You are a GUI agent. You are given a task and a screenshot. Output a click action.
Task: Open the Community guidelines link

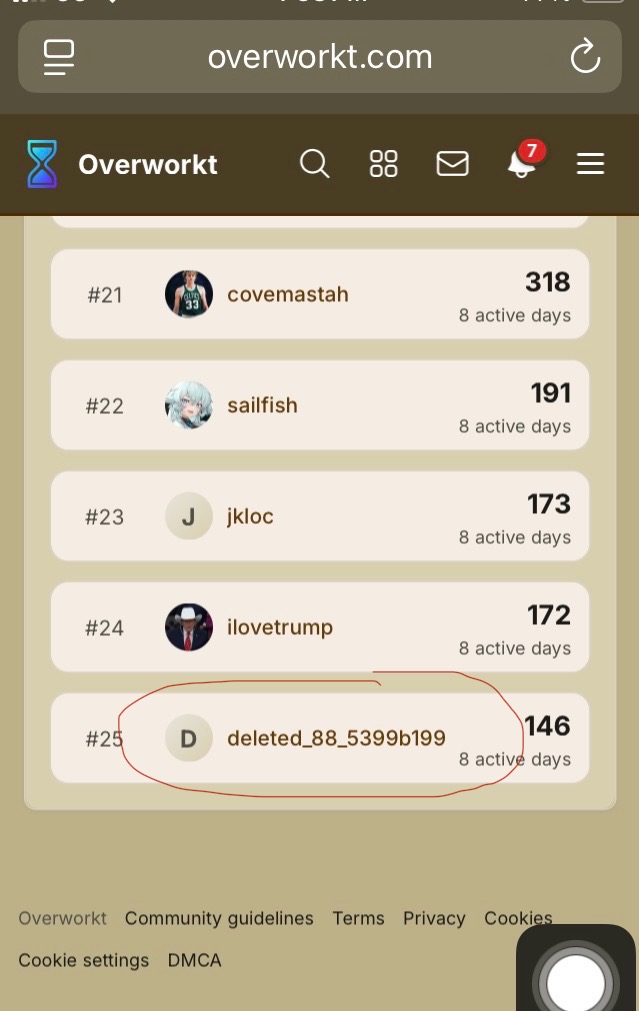(219, 918)
